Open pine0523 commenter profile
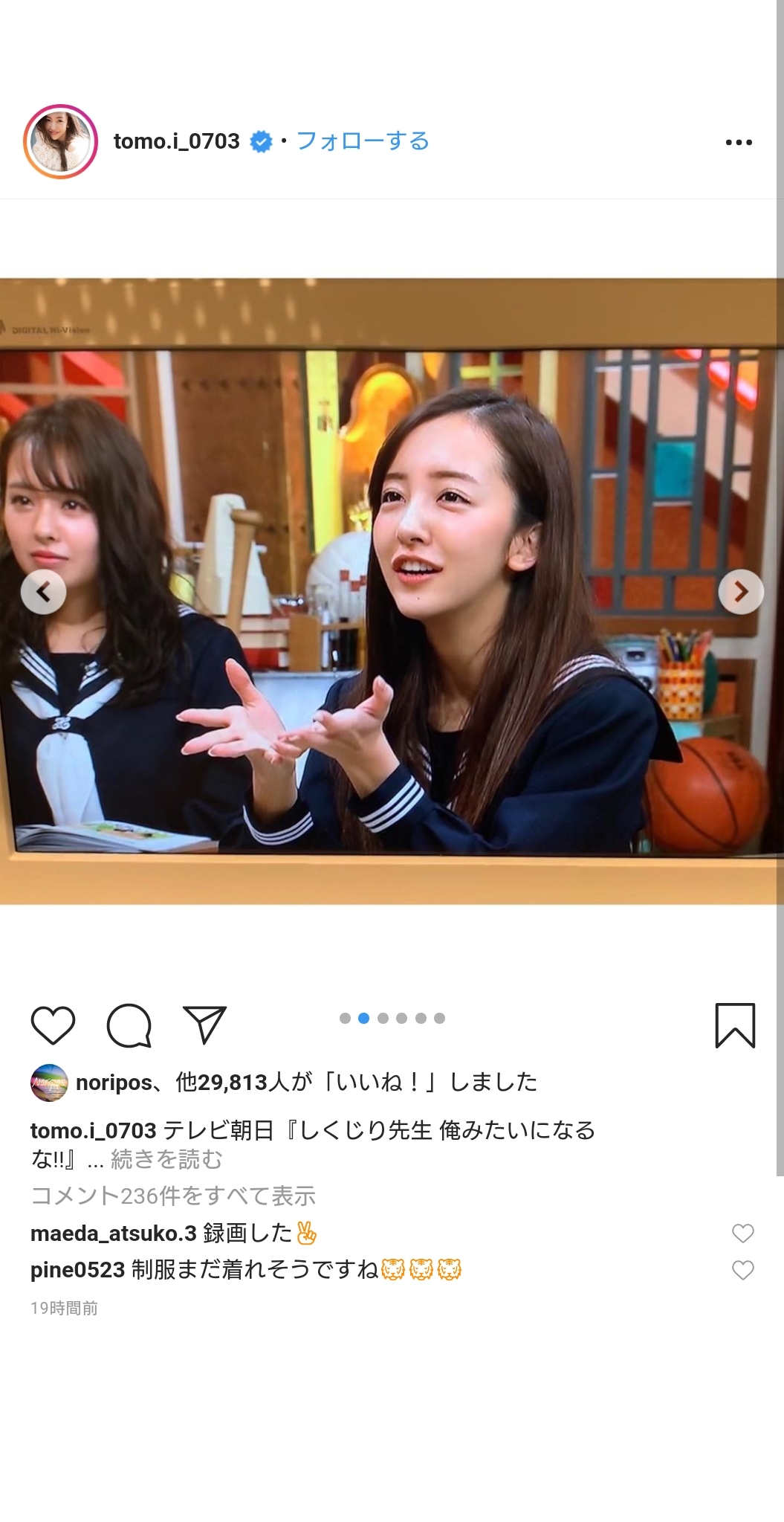 click(77, 1270)
